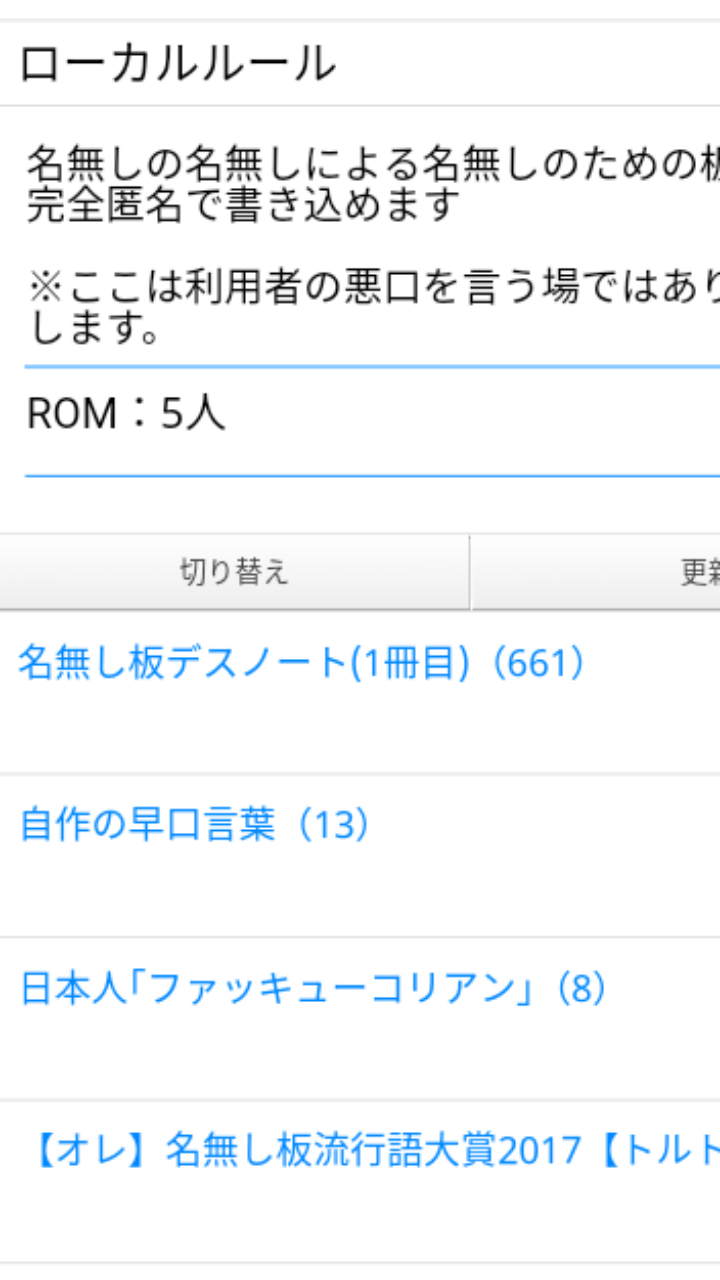Open thread 日本人「ファッキューコリアン」
Screen dimensions: 720x1280
tap(314, 990)
